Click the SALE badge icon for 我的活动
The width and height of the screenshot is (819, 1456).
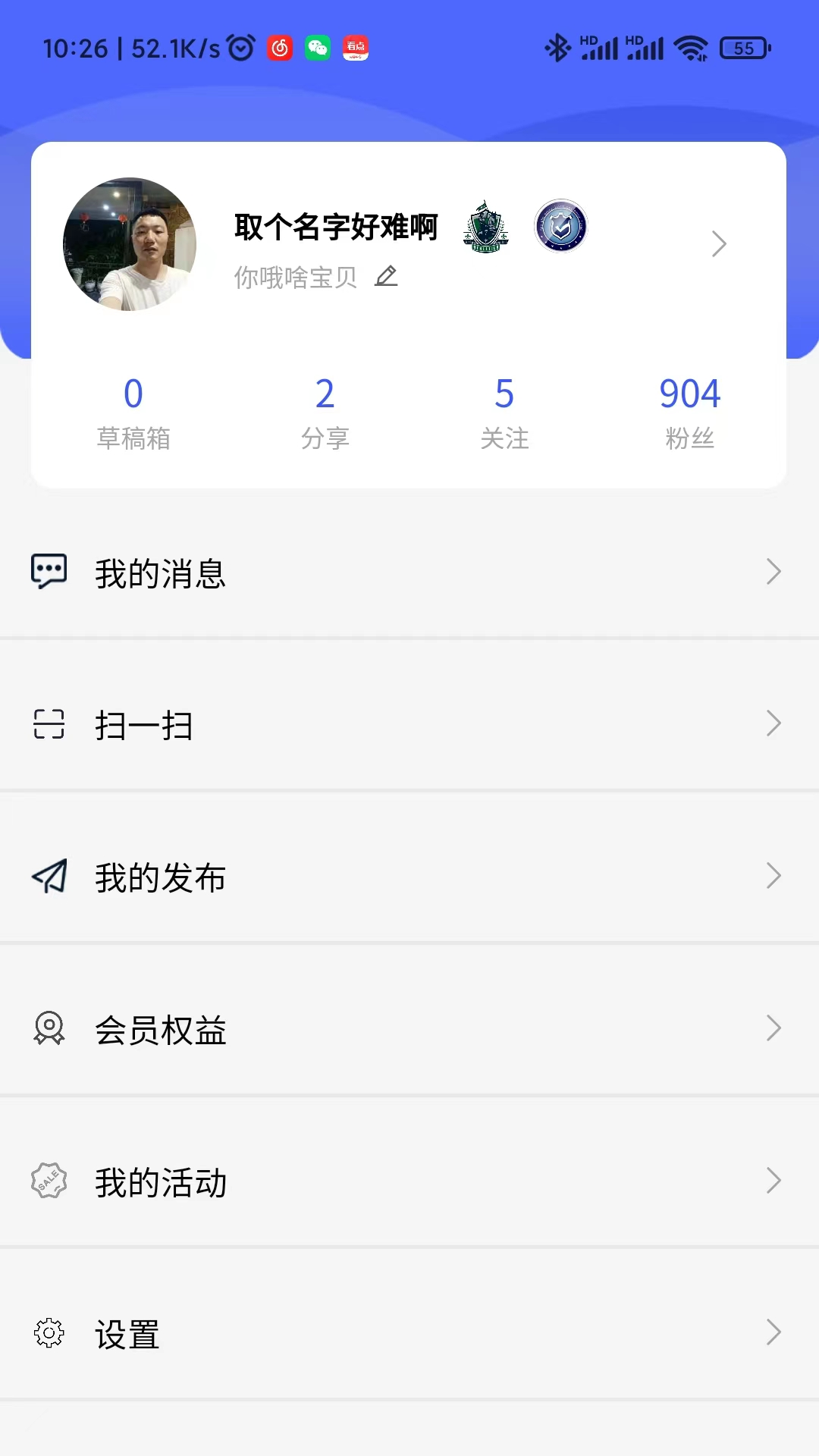tap(49, 1181)
